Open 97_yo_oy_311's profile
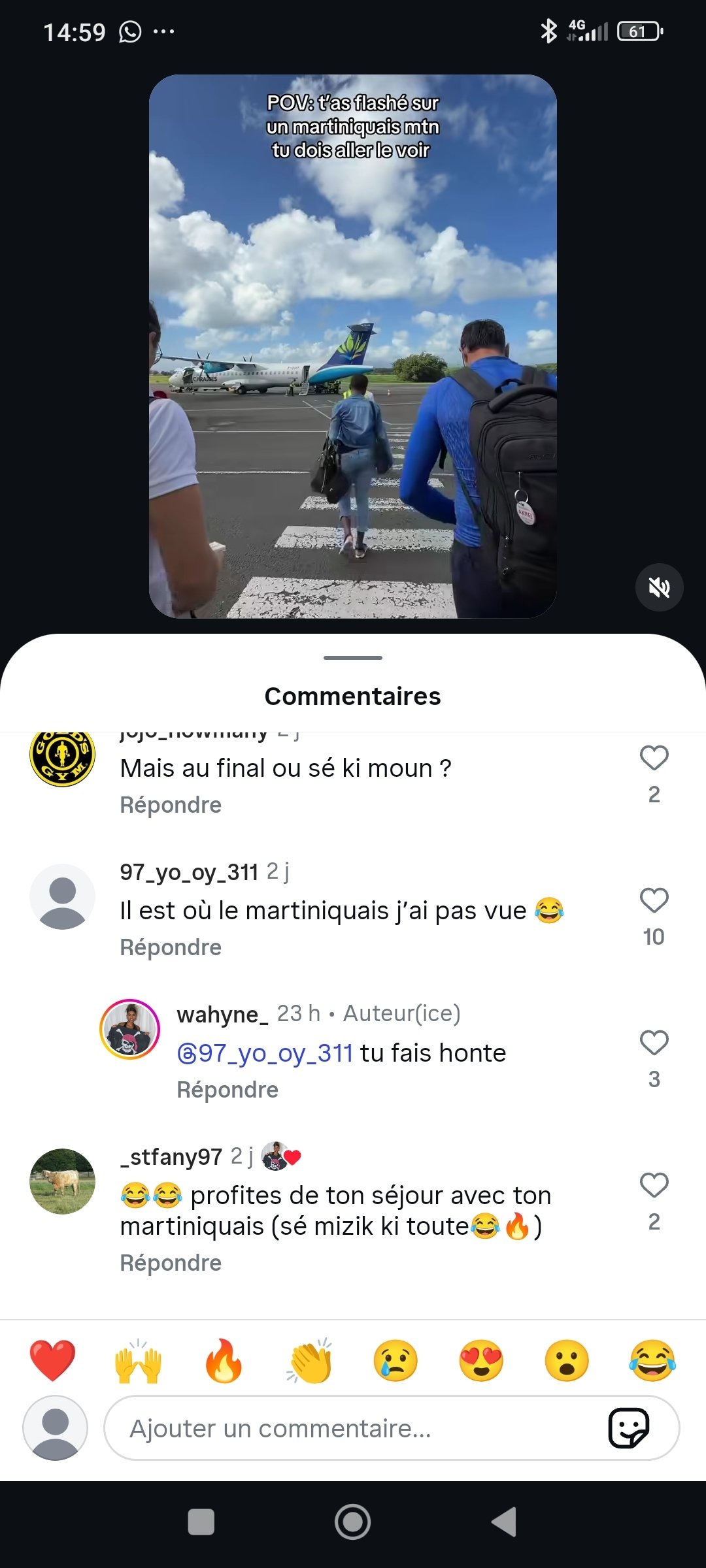The image size is (706, 1568). coord(63,896)
